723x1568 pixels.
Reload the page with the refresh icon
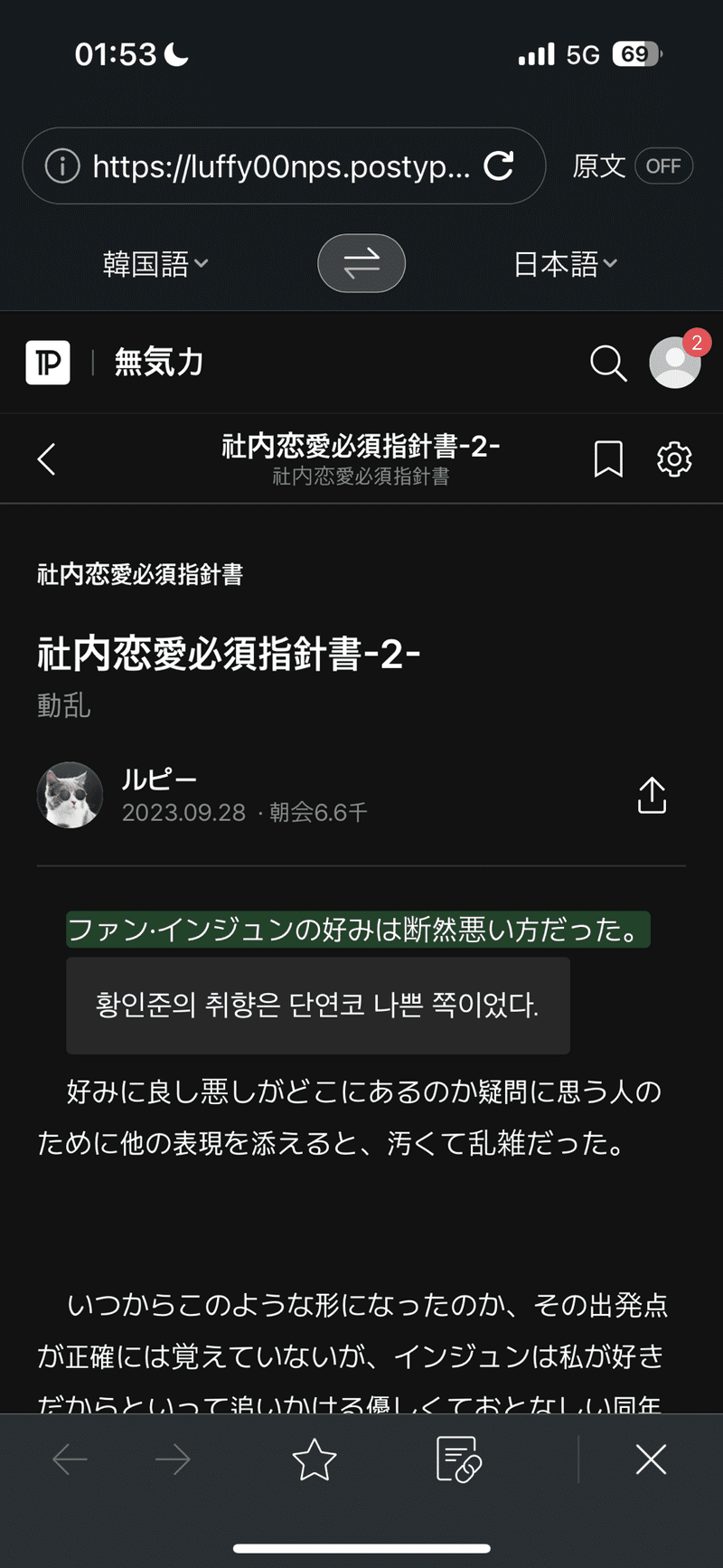tap(499, 165)
